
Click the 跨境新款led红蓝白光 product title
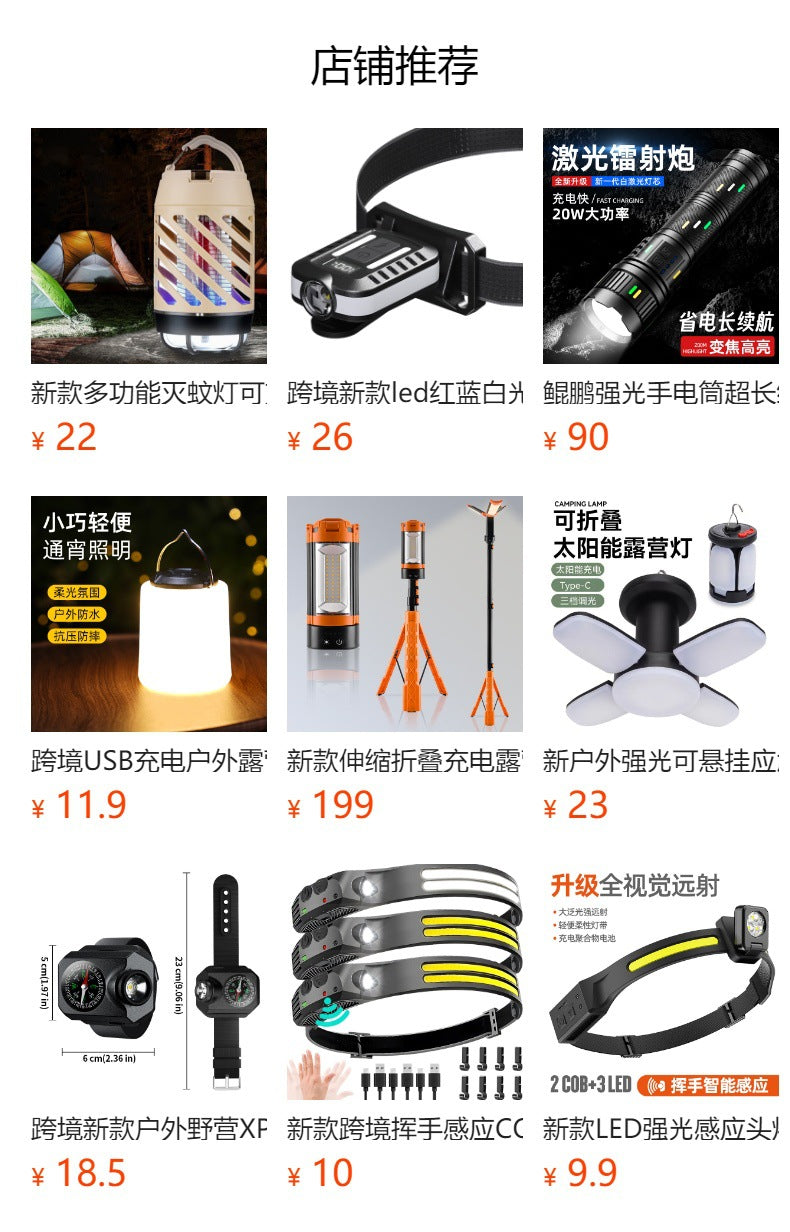(401, 389)
